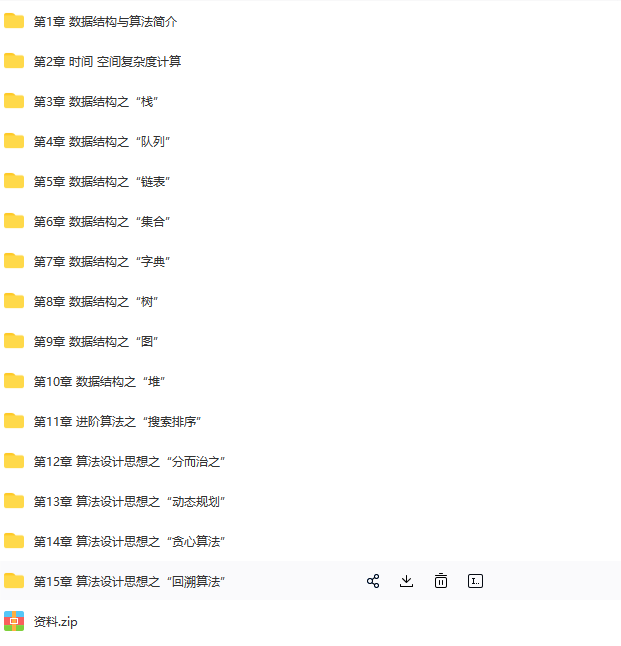Download the 第15章 回溯算法 folder
621x646 pixels.
[406, 581]
